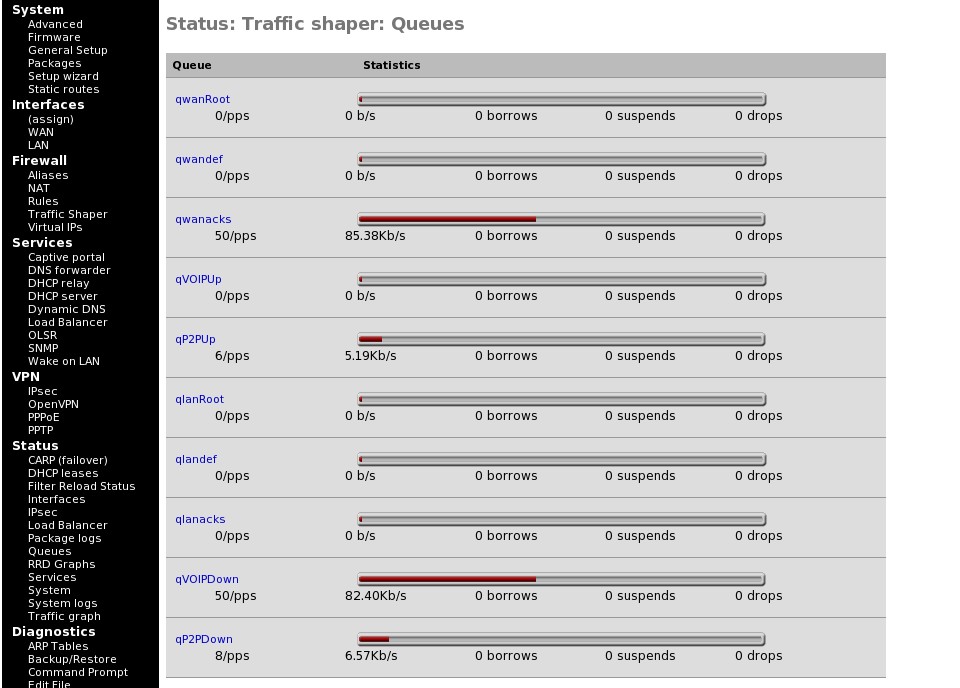The image size is (960, 688).
Task: Open Traffic Shaper under Firewall
Action: [x=67, y=214]
